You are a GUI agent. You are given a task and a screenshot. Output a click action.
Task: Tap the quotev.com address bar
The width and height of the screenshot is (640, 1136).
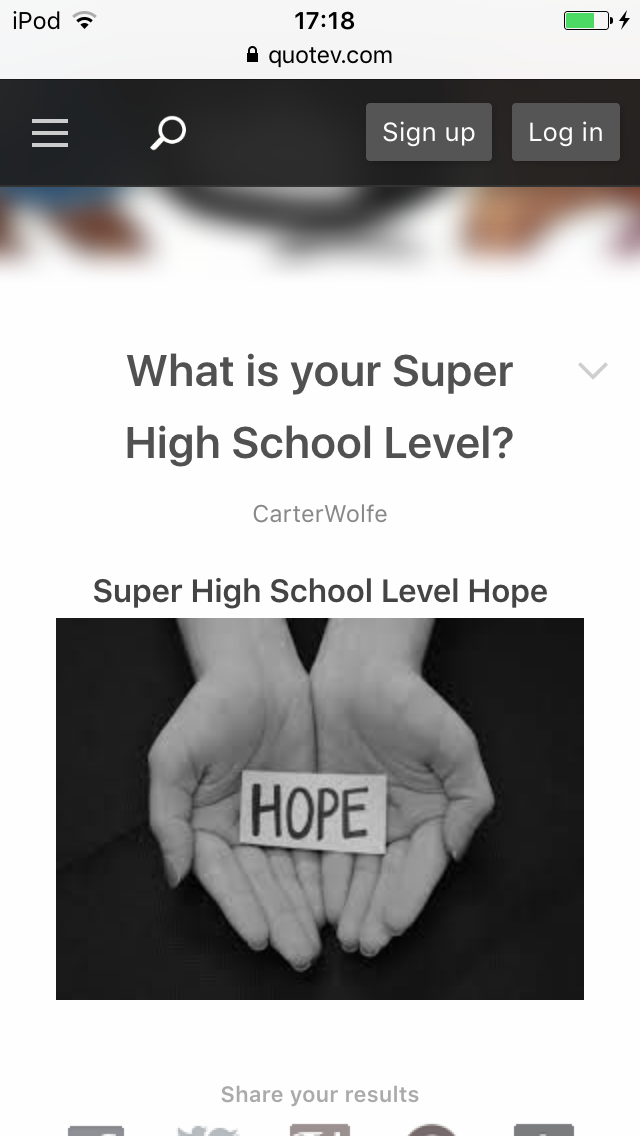tap(320, 55)
